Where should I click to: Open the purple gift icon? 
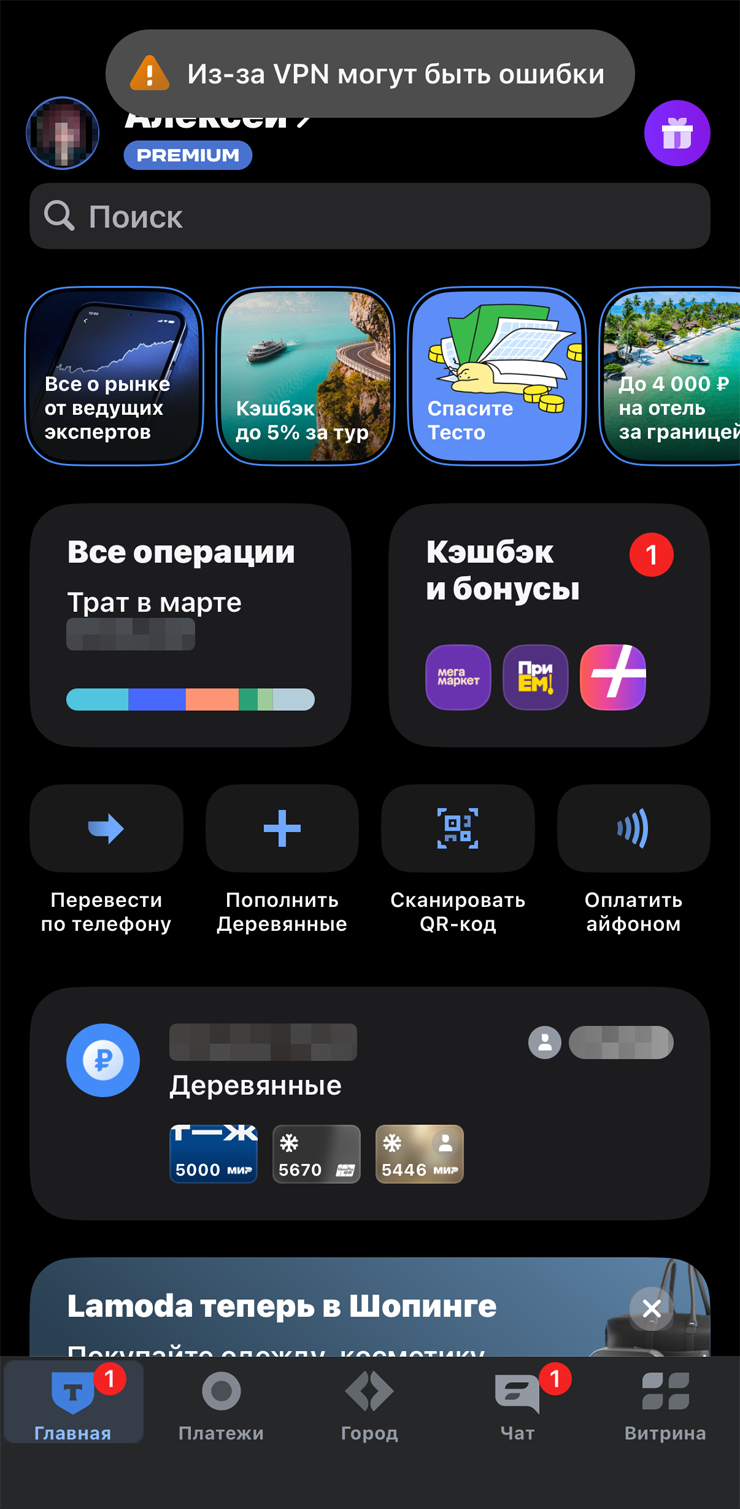coord(677,133)
